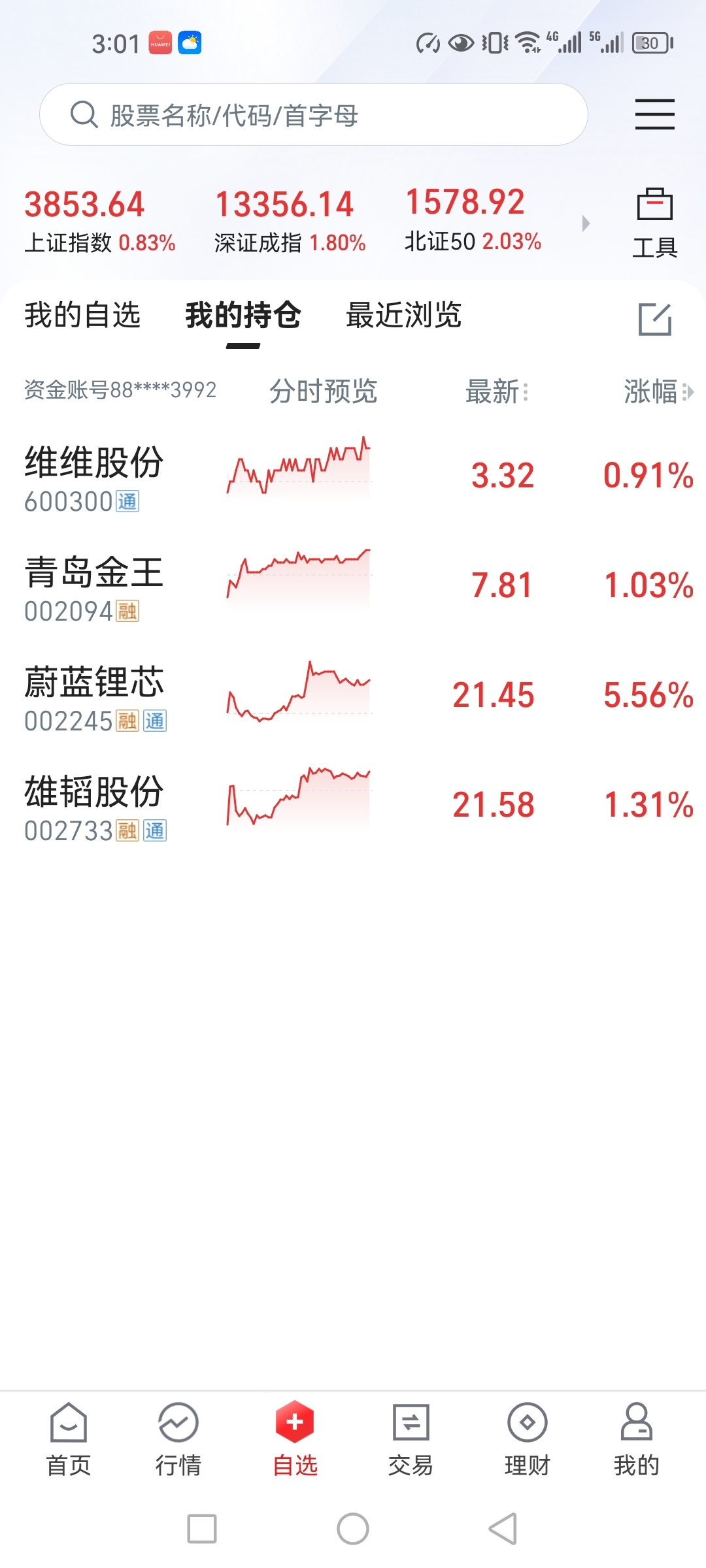Screen dimensions: 706x1568
Task: Open the 雄韬股份 stock row
Action: coord(353,806)
